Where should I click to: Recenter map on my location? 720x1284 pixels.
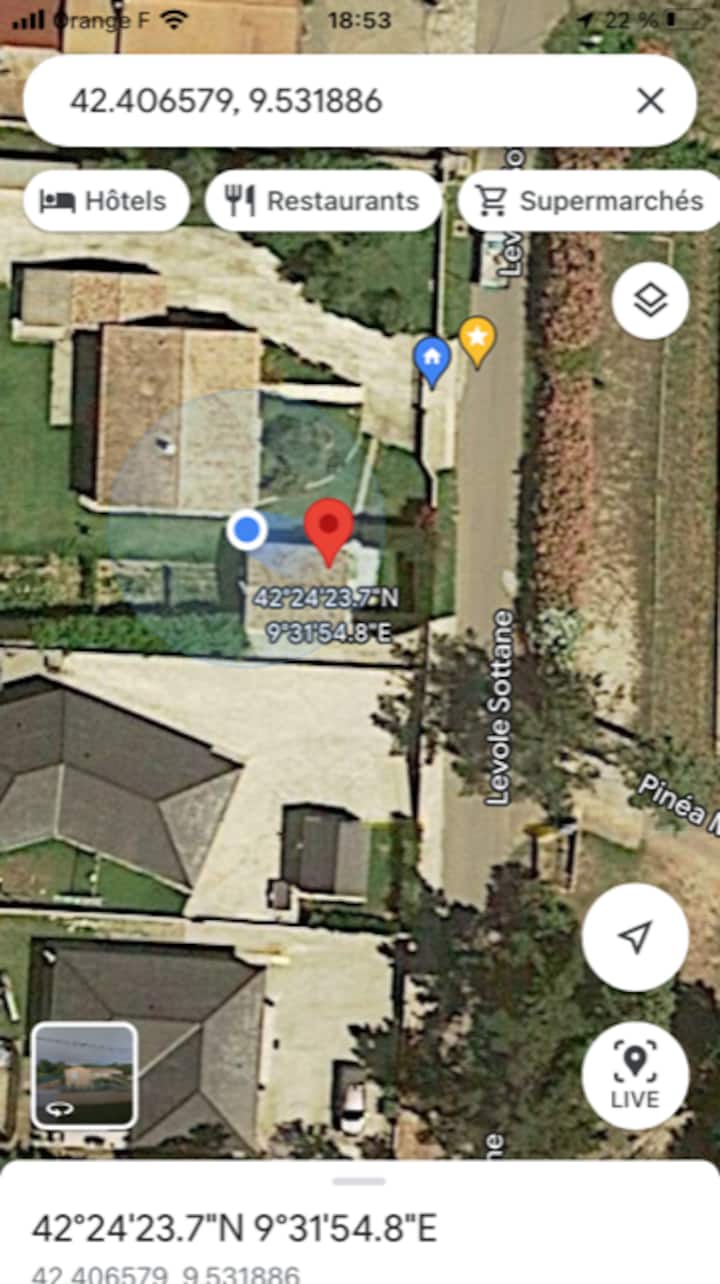point(634,937)
